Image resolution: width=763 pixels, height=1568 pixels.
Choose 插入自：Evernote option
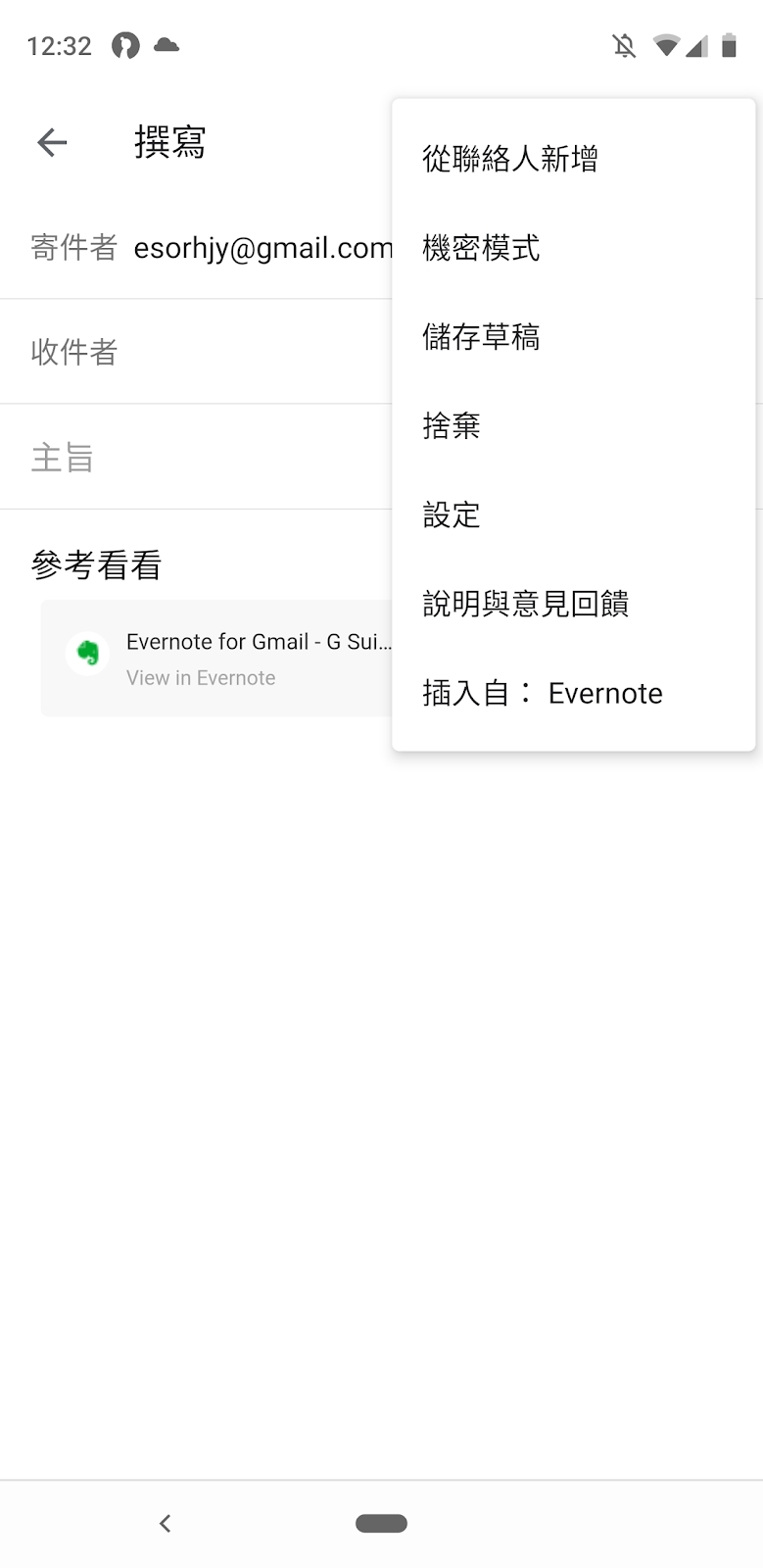pyautogui.click(x=542, y=693)
